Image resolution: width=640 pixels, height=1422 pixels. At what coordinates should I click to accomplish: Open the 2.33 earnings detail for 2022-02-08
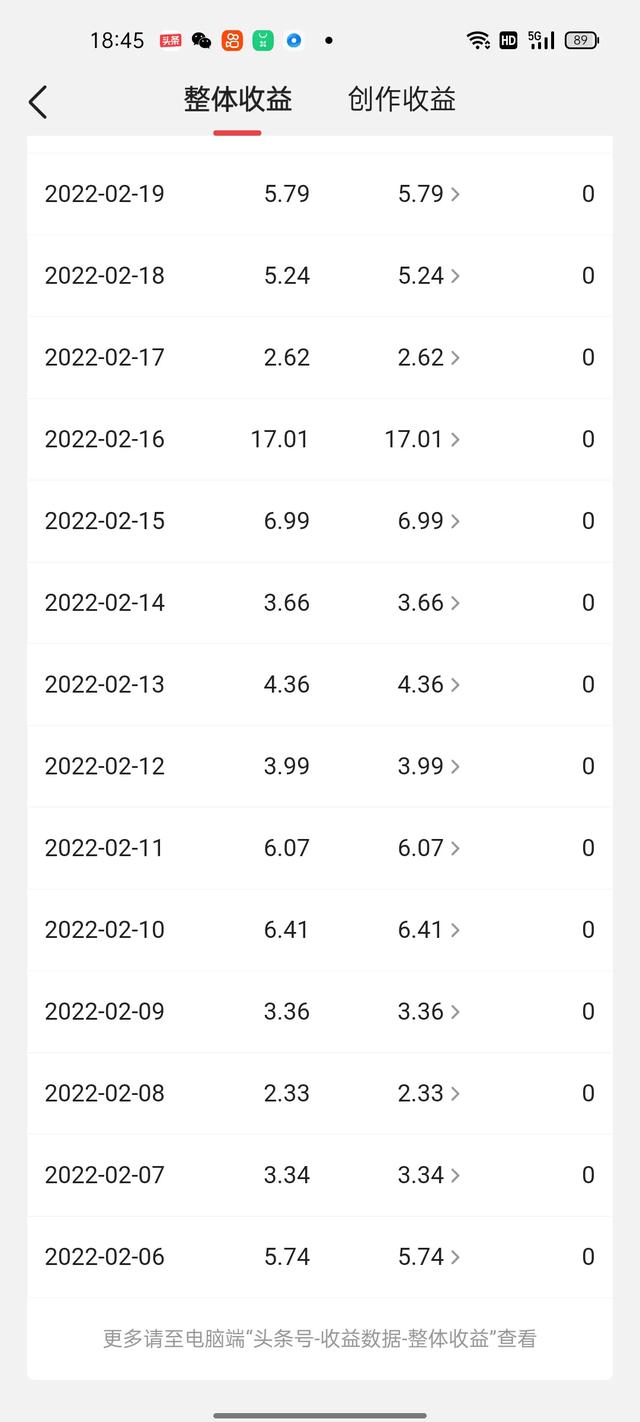429,1094
